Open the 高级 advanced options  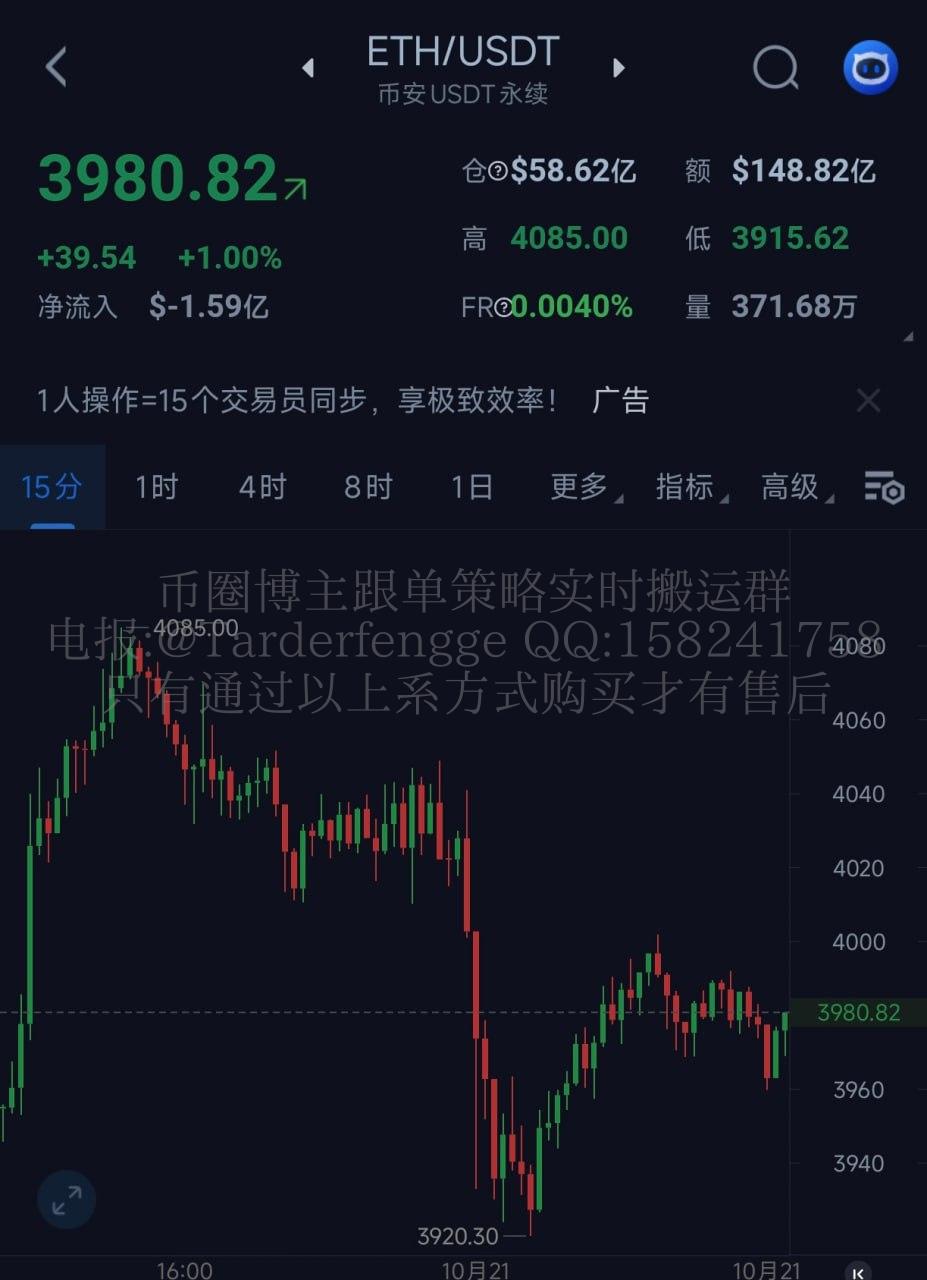click(792, 487)
